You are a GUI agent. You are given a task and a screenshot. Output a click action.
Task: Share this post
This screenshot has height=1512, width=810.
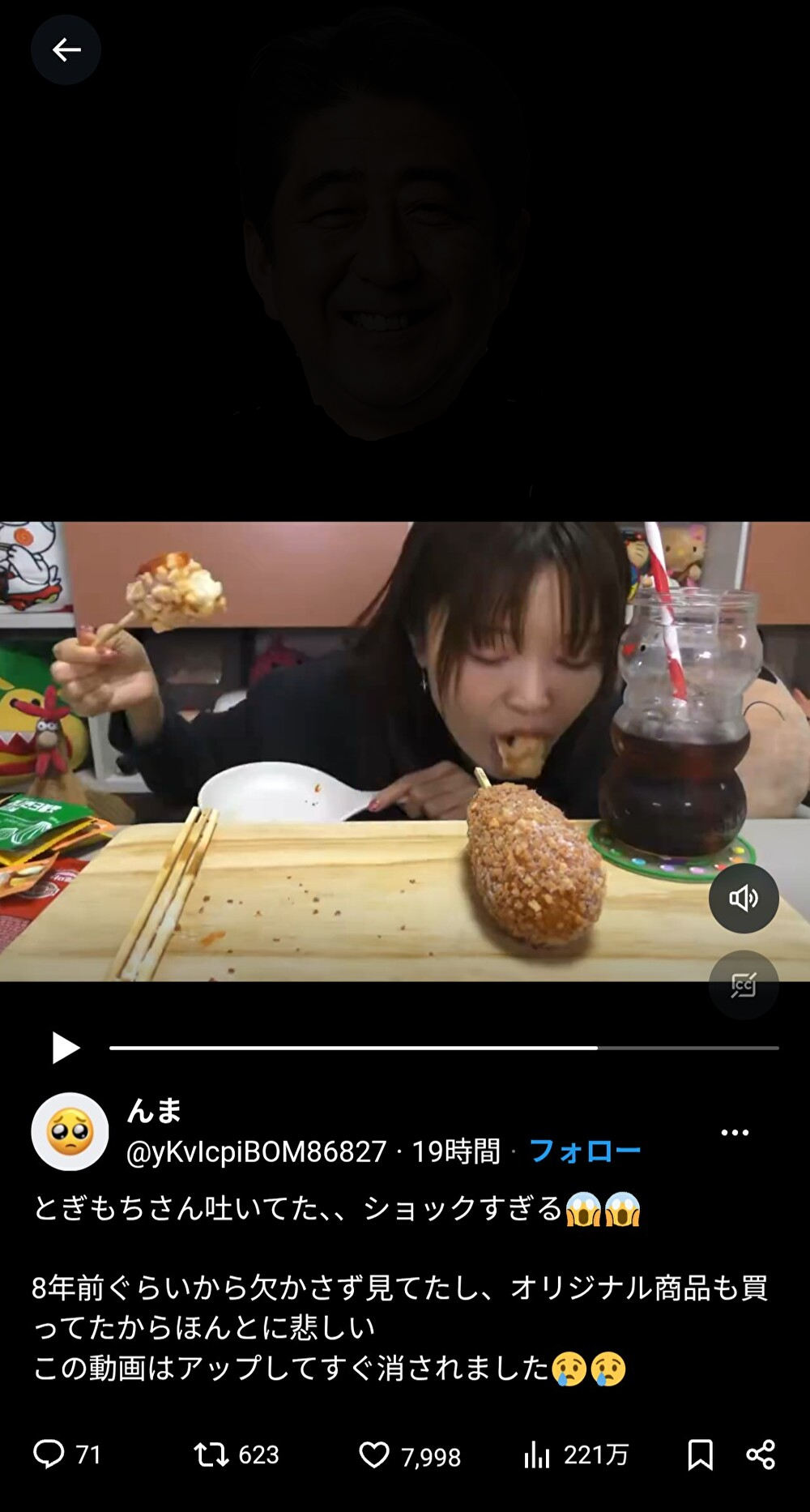(x=761, y=1455)
